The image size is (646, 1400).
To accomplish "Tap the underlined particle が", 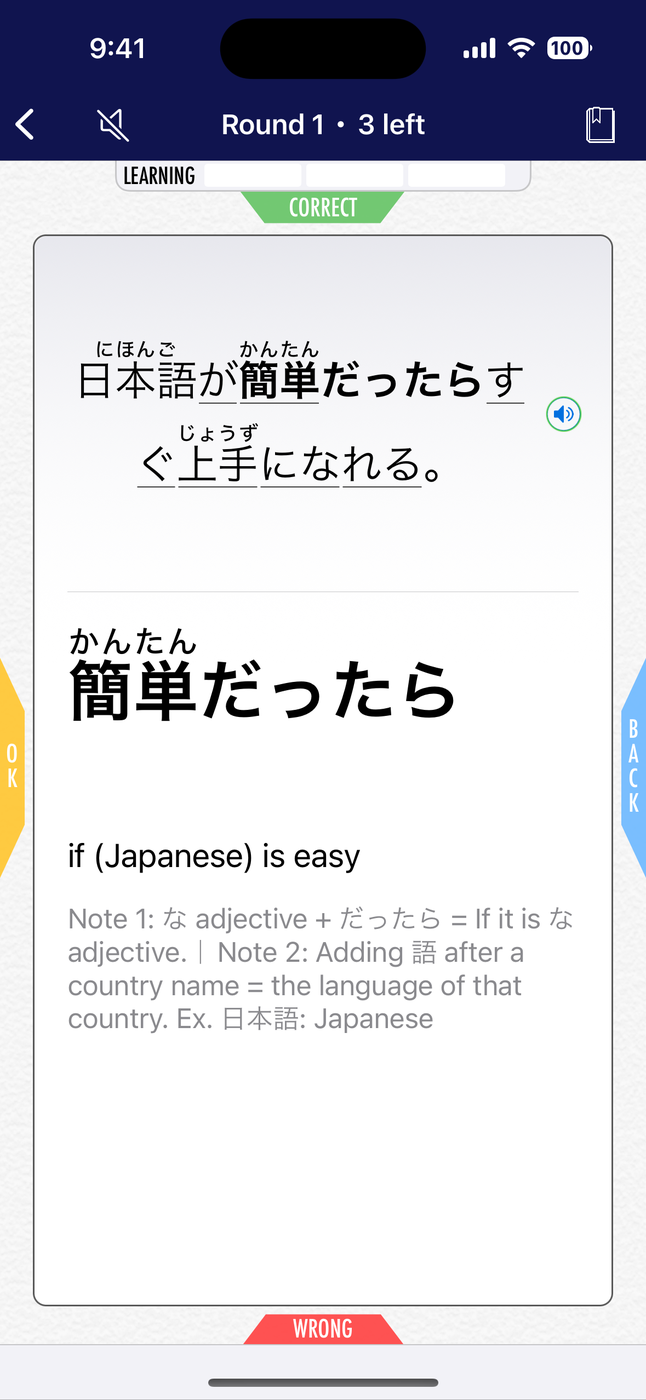I will [218, 382].
